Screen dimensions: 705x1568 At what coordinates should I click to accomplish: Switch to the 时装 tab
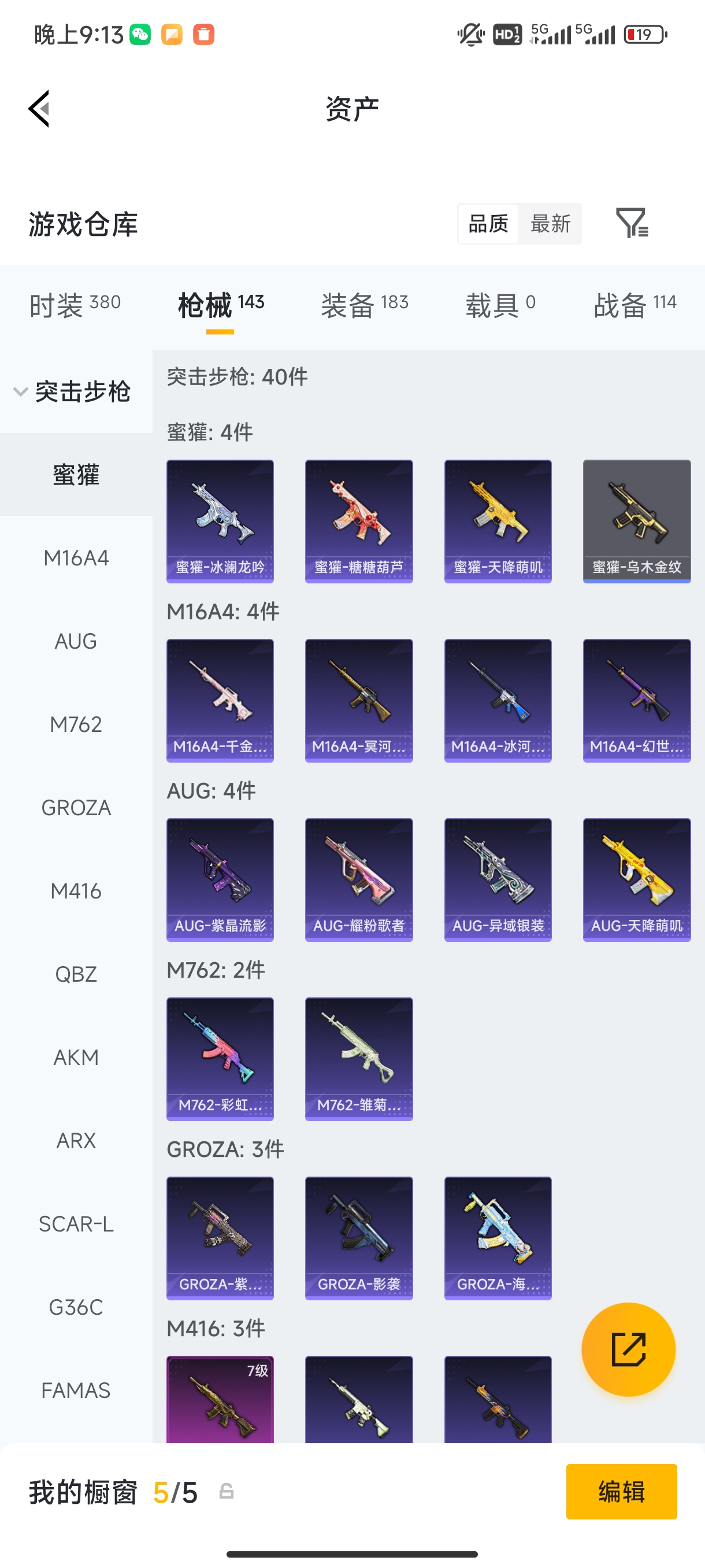click(75, 304)
